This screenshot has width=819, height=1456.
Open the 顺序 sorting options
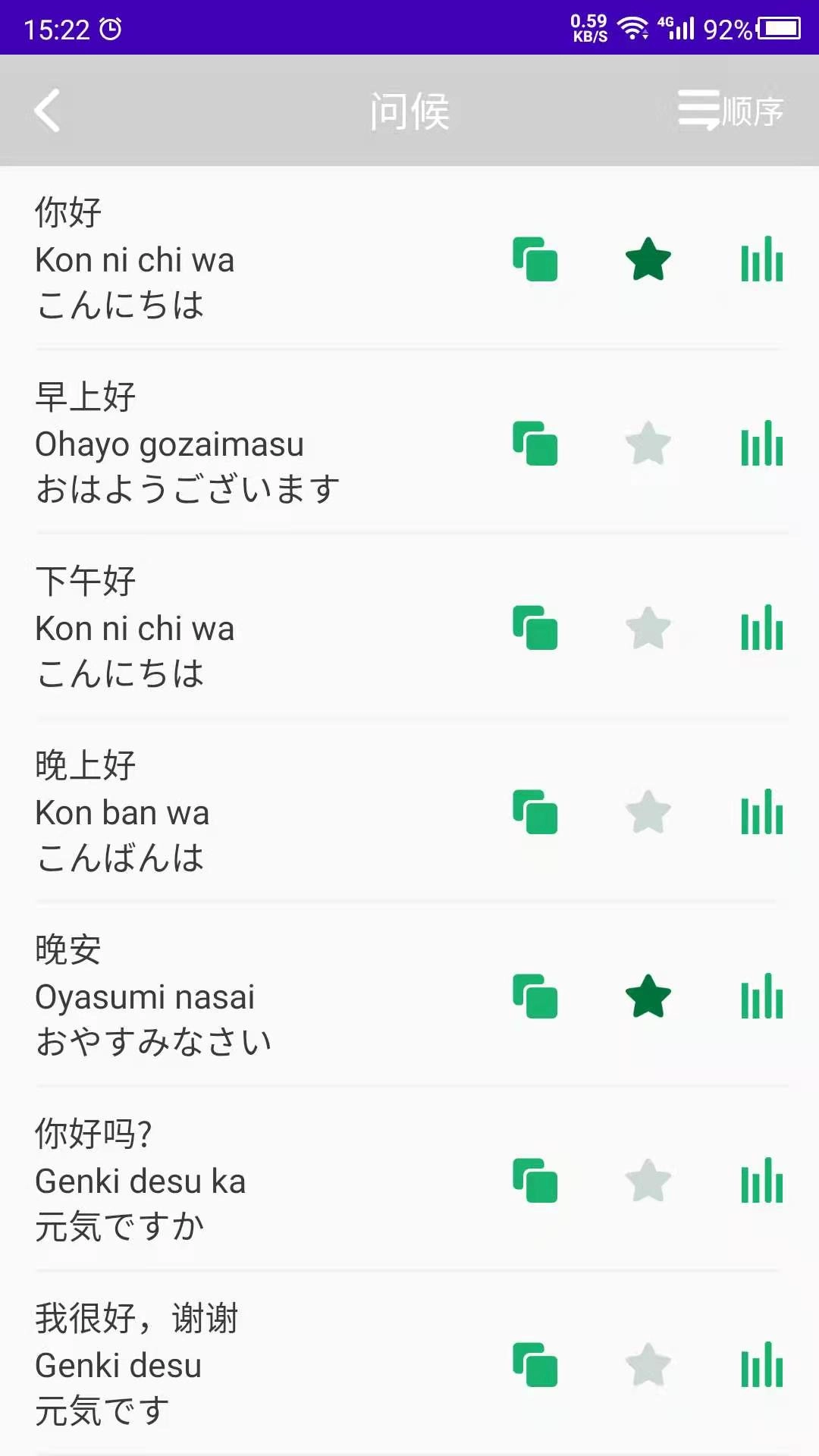[x=728, y=111]
